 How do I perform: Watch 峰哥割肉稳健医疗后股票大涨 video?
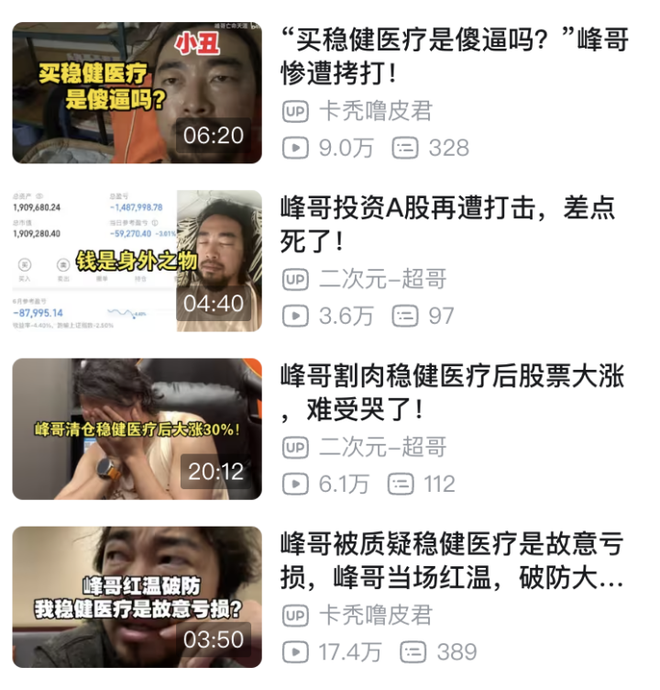[137, 428]
